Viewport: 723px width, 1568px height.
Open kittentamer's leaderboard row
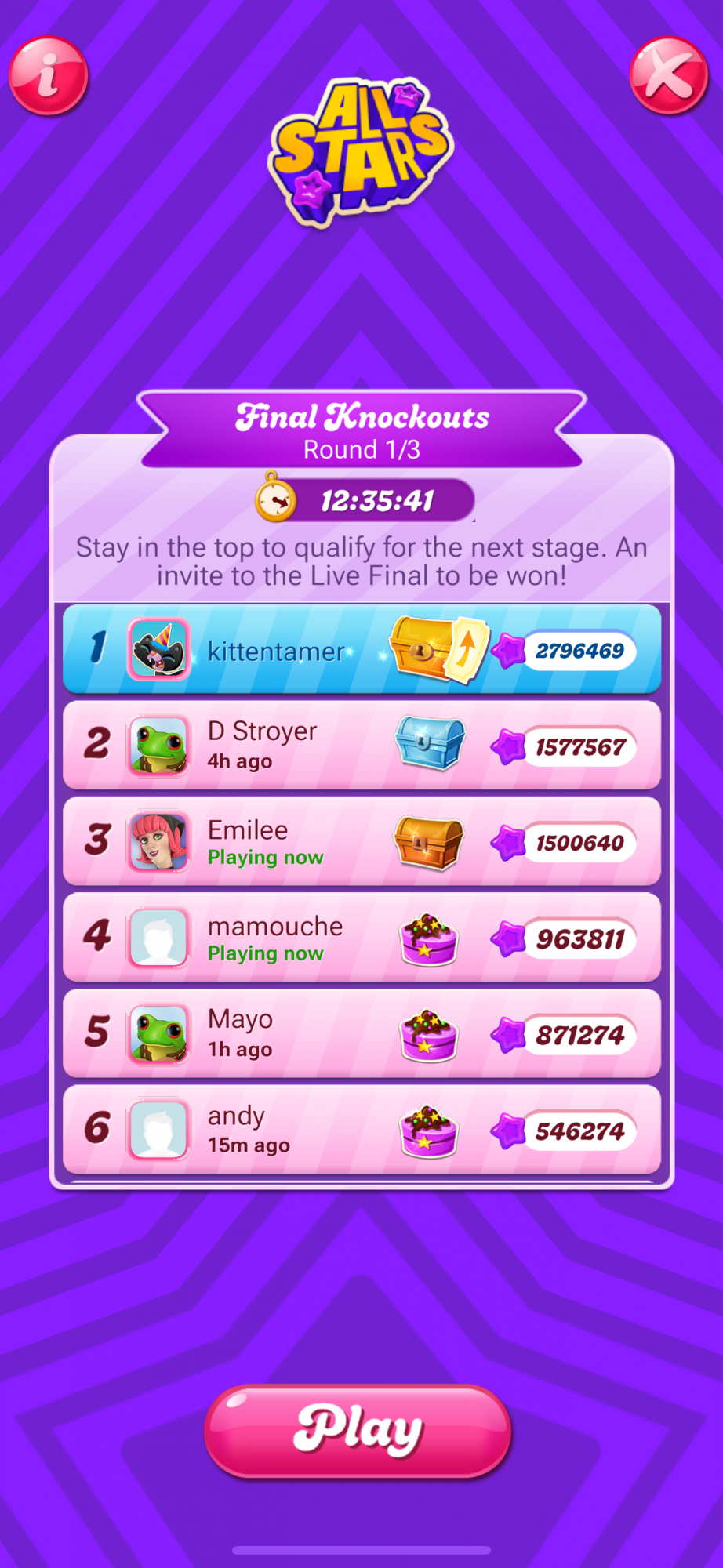pyautogui.click(x=361, y=649)
